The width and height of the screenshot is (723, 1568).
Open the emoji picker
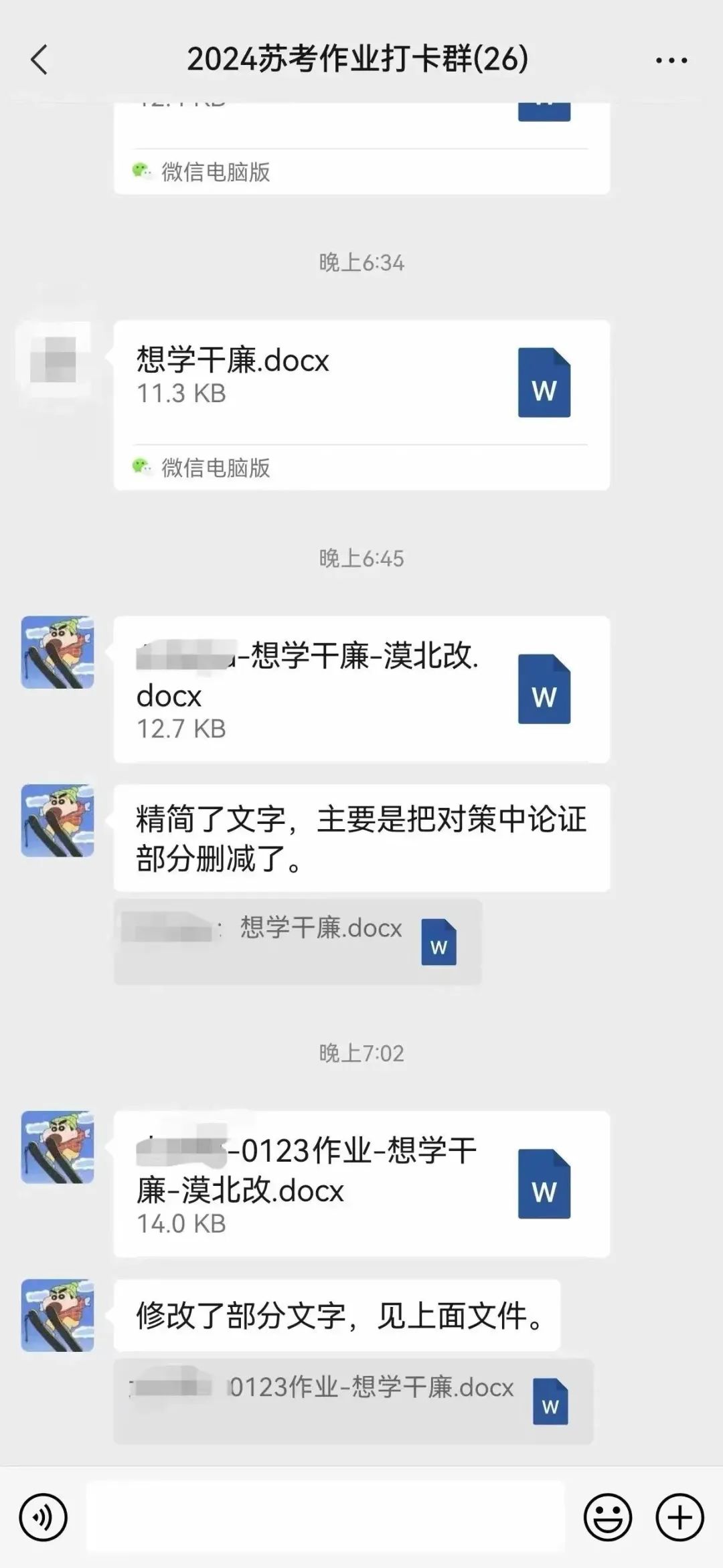[607, 1516]
